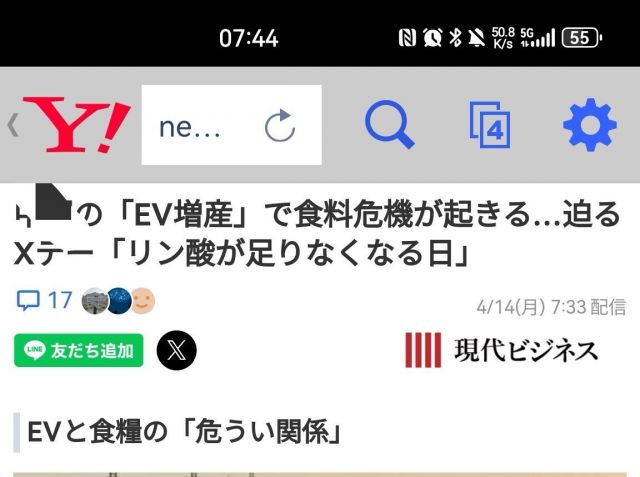The image size is (640, 477).
Task: Open the 現代ビジネス publisher page
Action: tap(501, 350)
